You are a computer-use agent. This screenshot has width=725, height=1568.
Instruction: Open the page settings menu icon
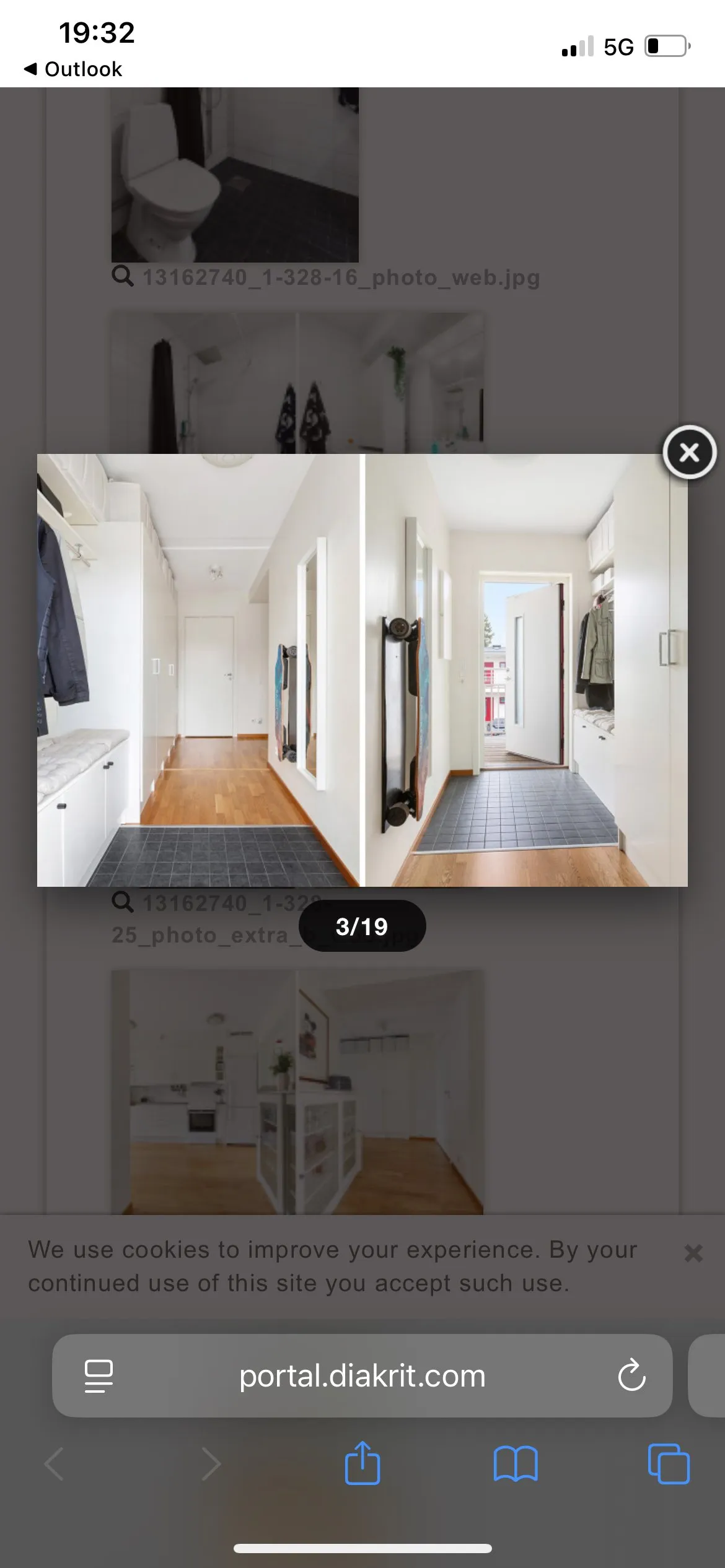pos(99,1376)
